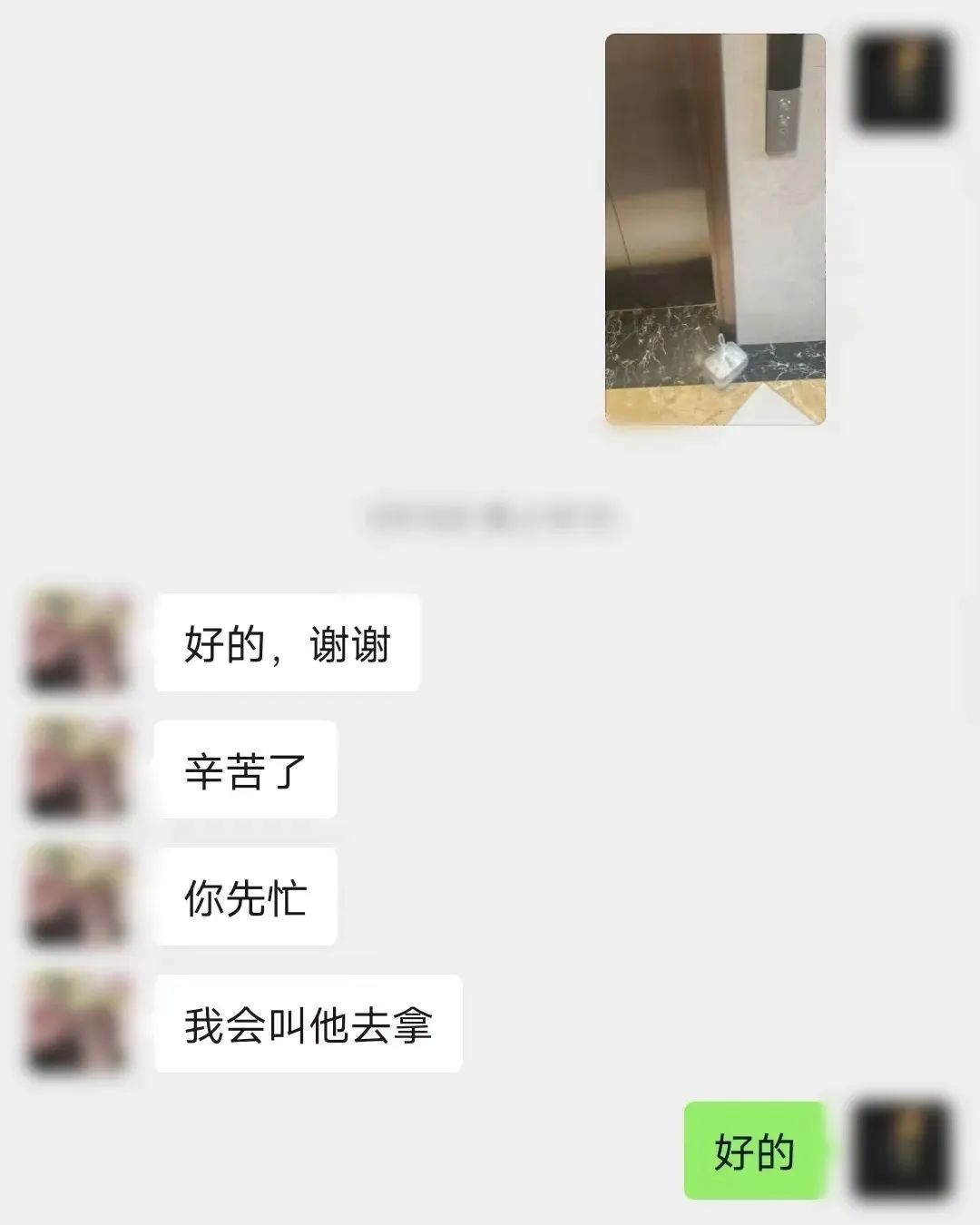Open contact avatar next to 我会叫他去拿

(78, 1023)
